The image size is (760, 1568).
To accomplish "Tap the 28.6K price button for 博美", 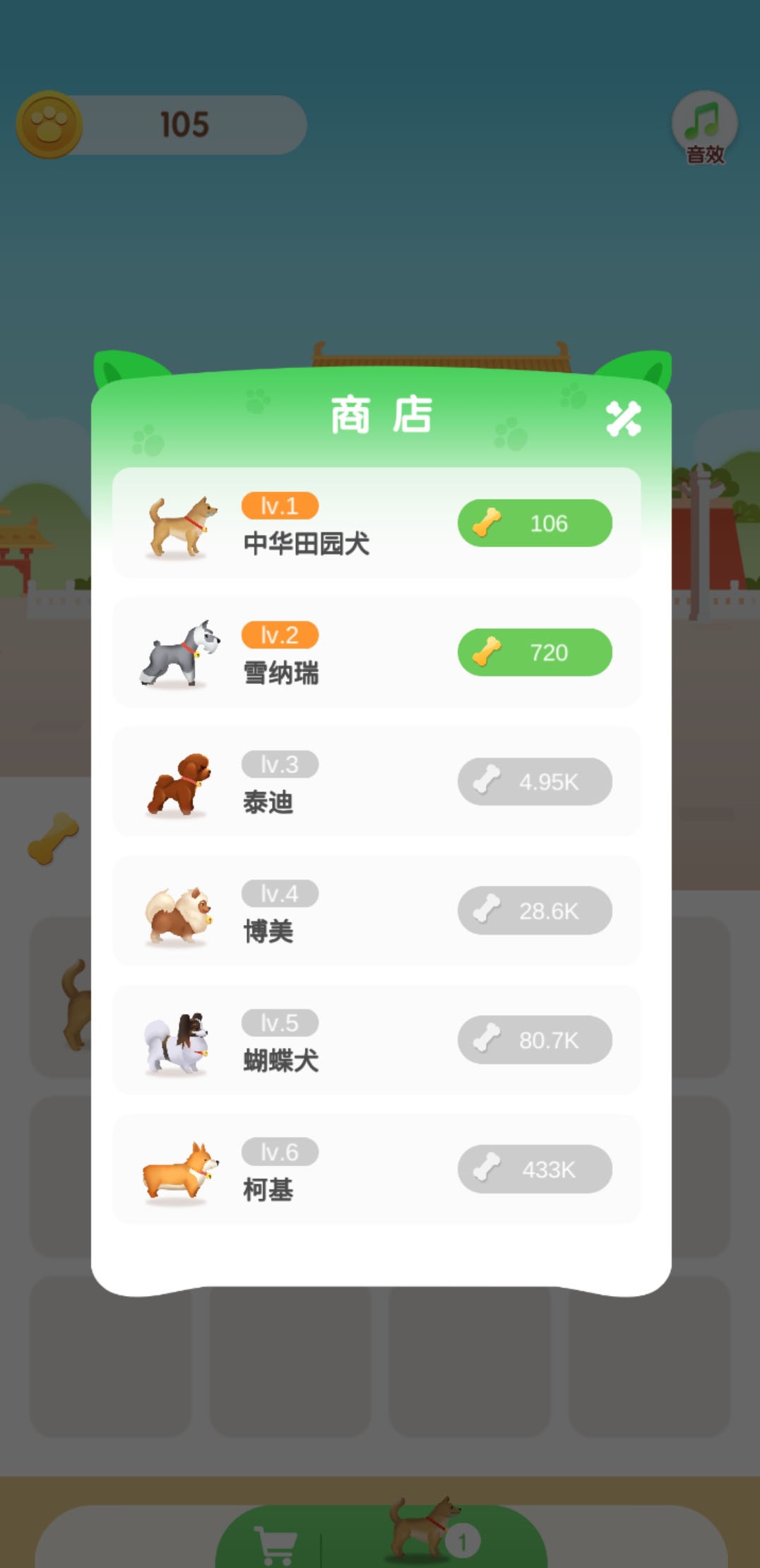I will 535,911.
